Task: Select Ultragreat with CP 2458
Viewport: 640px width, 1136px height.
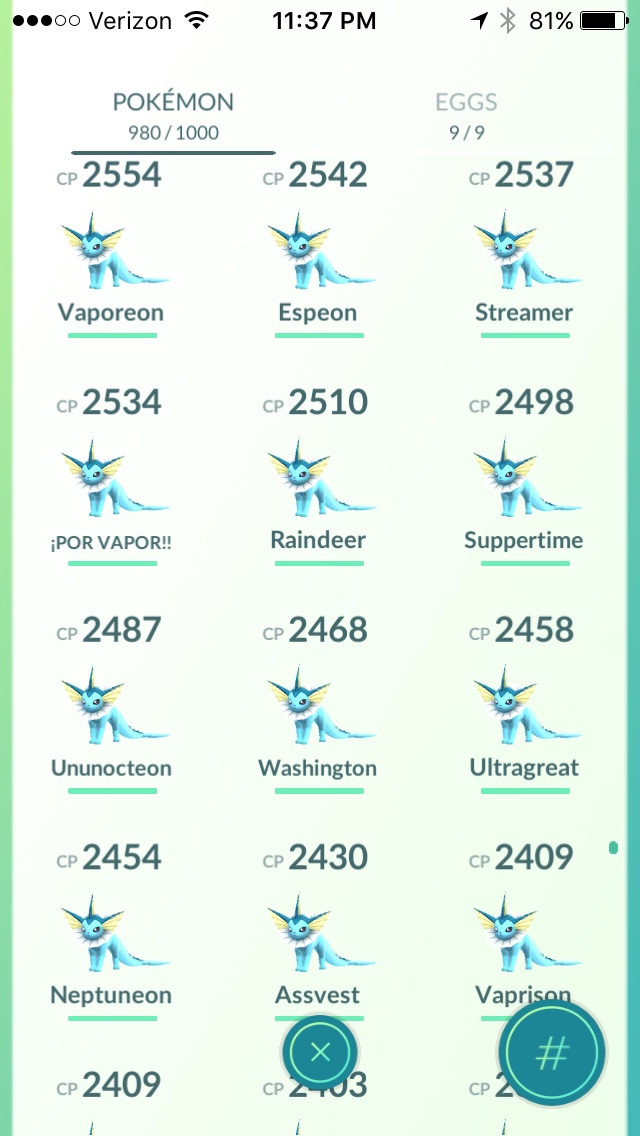Action: pyautogui.click(x=524, y=704)
